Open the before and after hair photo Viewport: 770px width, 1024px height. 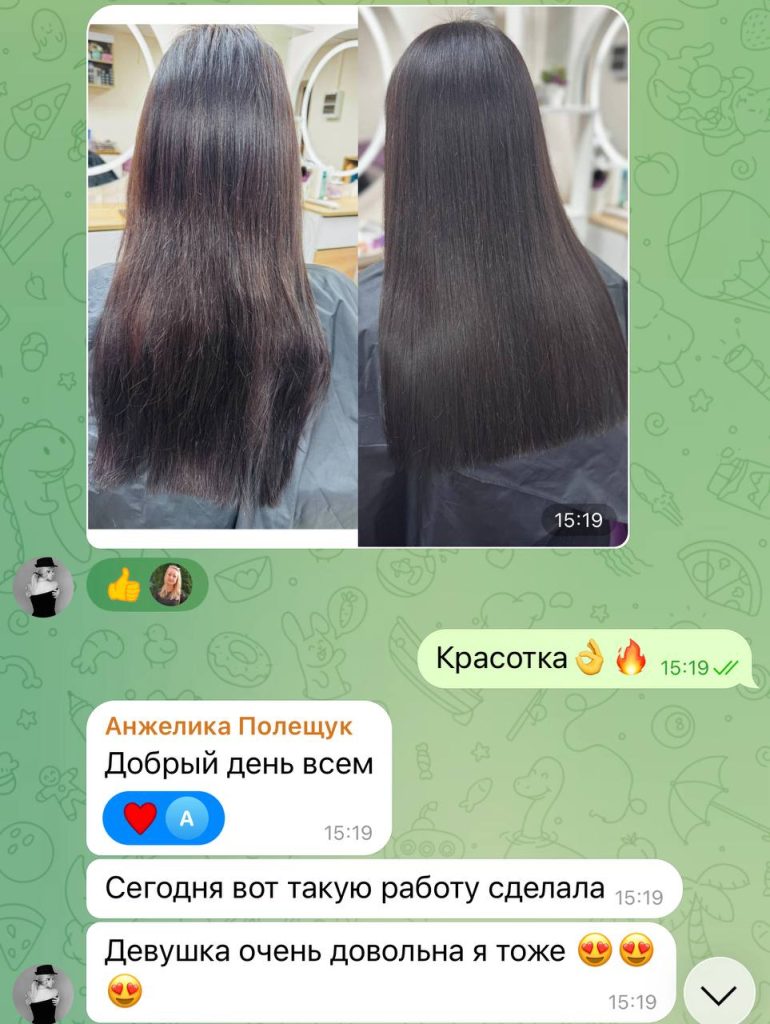357,275
